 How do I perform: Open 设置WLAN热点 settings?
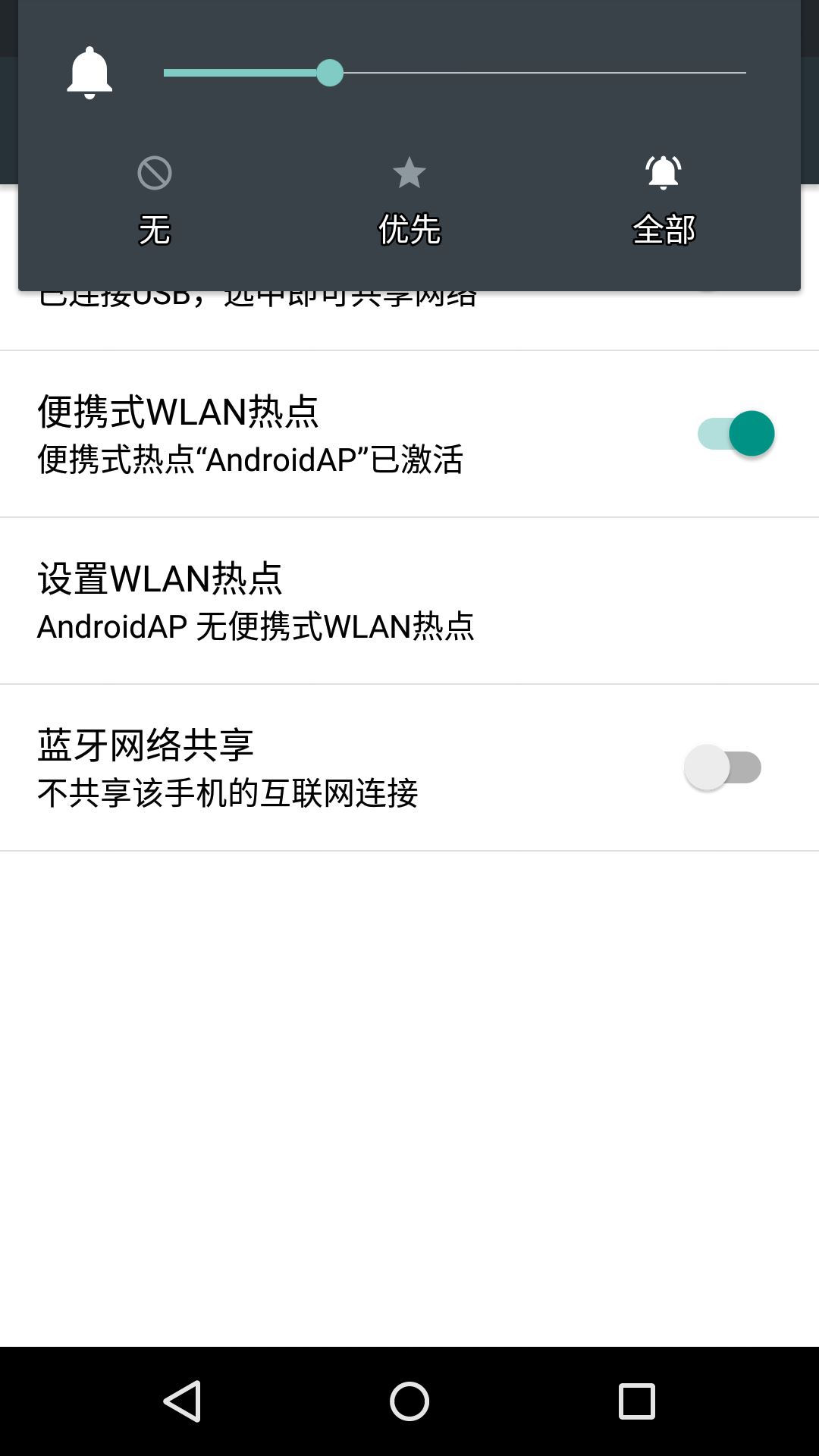pos(409,601)
